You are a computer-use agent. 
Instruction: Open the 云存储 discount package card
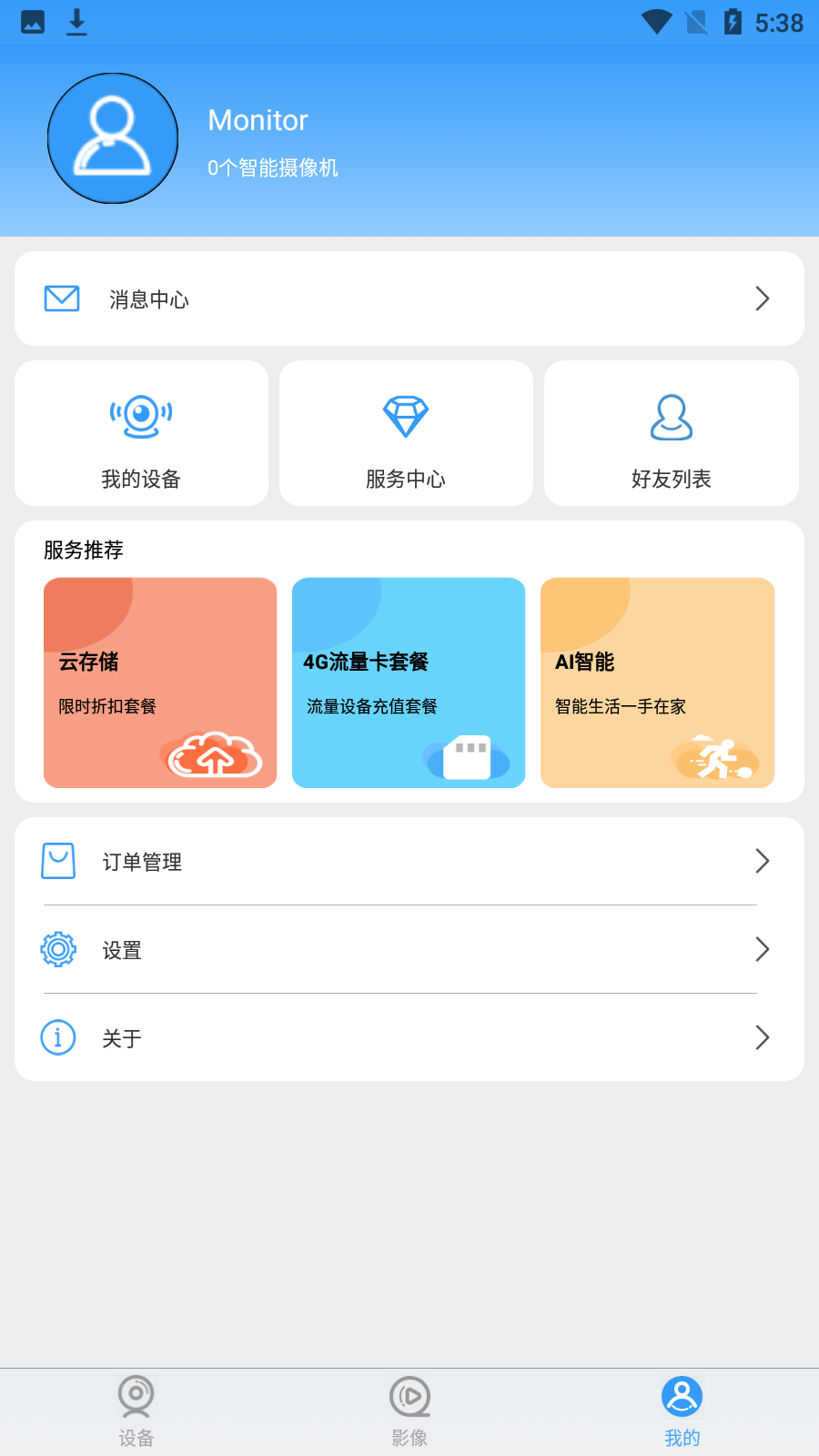[x=159, y=682]
